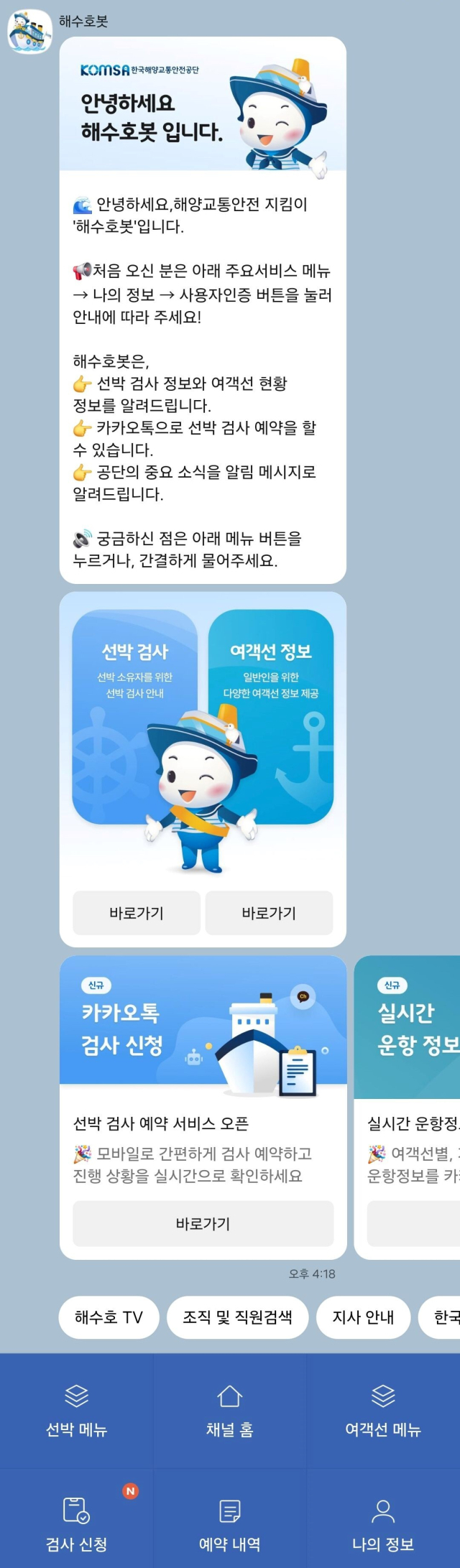This screenshot has height=1568, width=460.
Task: Open 여객선 메뉴
Action: point(383,1411)
